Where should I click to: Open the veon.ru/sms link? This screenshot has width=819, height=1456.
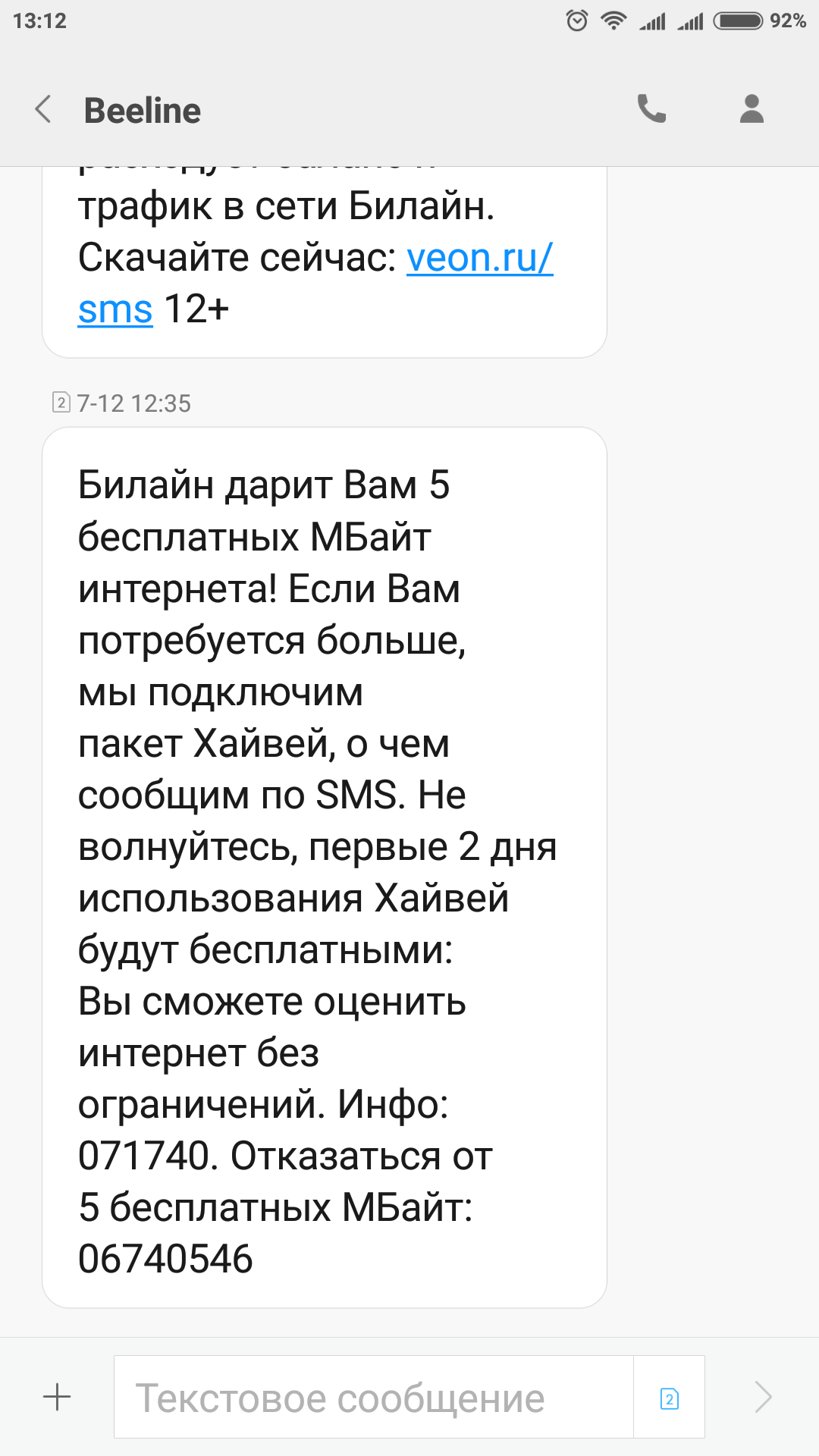tap(479, 259)
